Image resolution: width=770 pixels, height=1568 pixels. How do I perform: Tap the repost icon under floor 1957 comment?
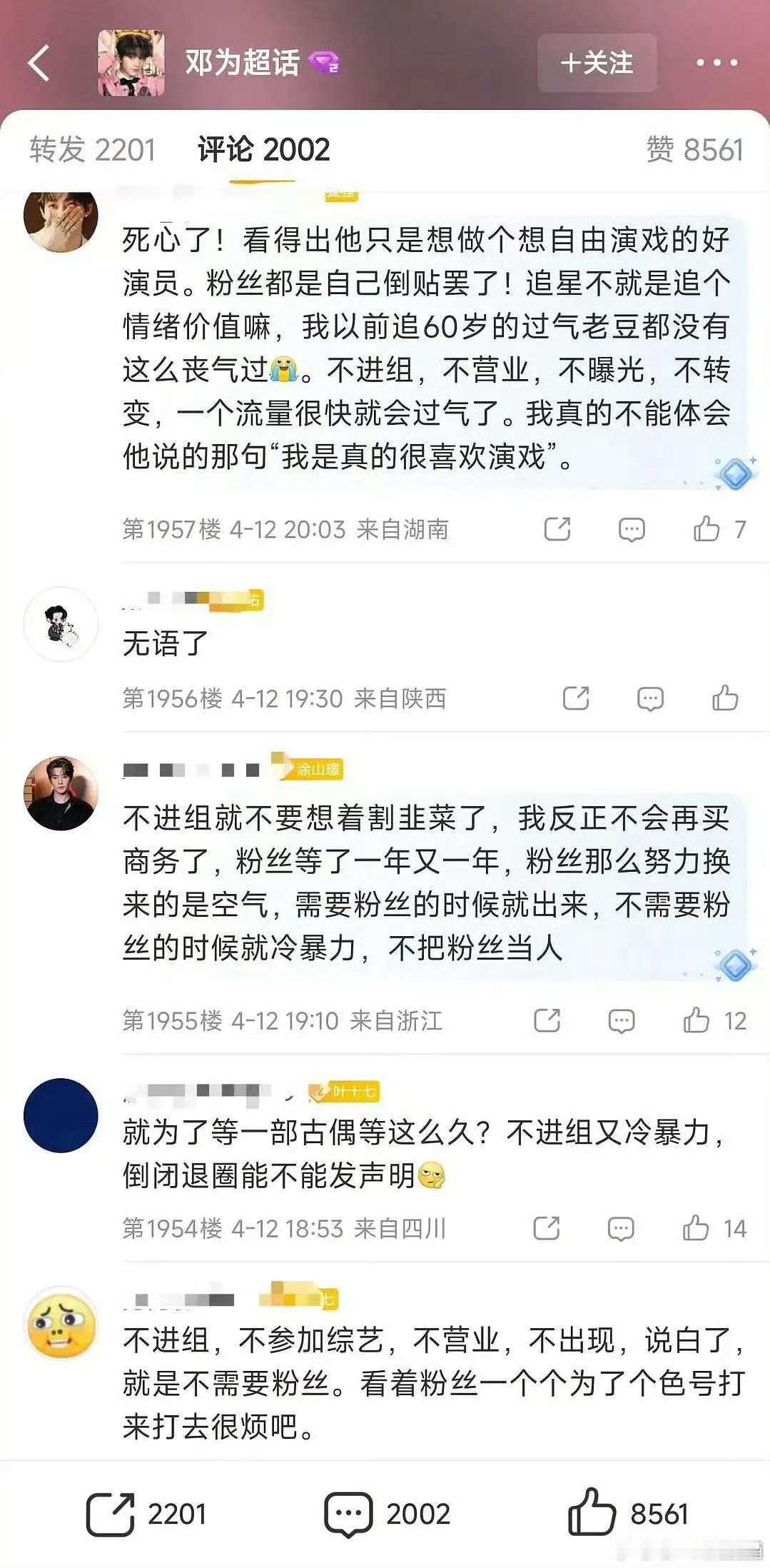point(559,530)
